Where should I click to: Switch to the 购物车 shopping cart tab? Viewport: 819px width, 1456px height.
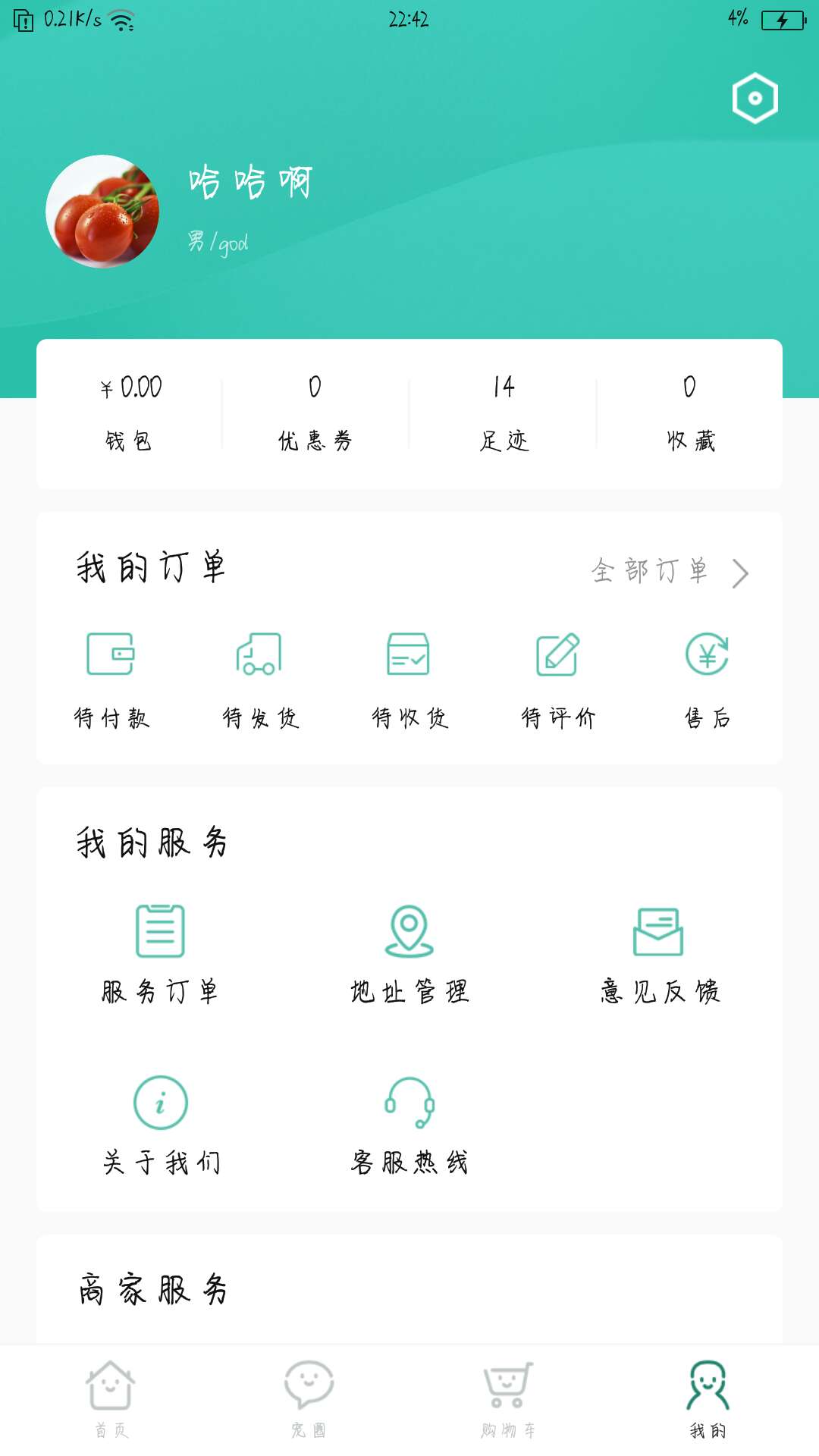click(x=507, y=1399)
